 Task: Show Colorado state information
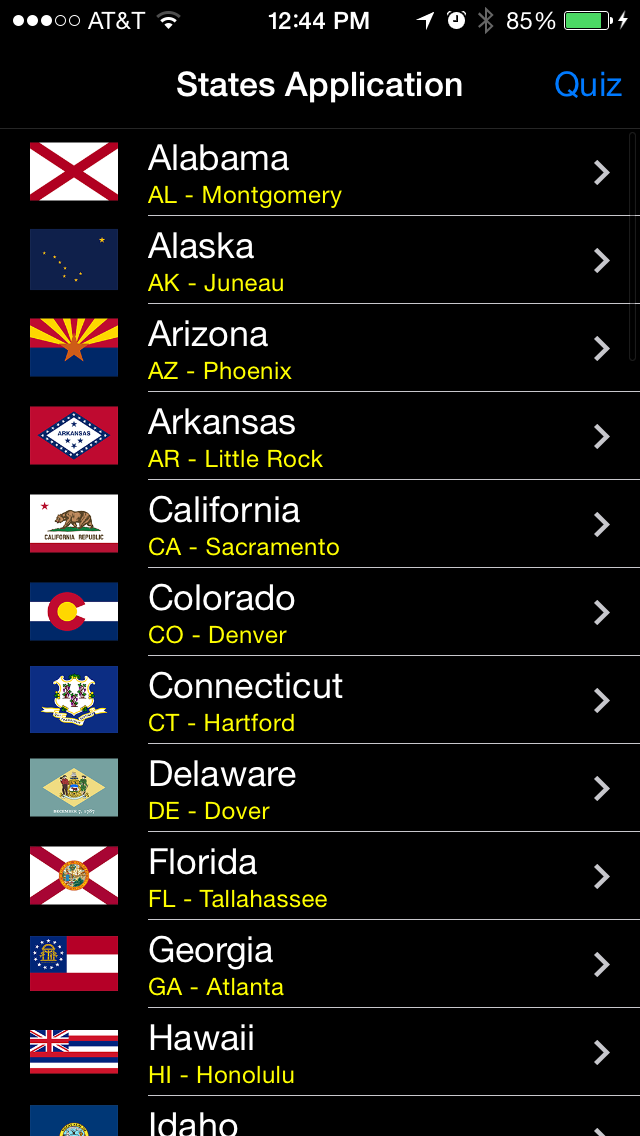point(320,612)
